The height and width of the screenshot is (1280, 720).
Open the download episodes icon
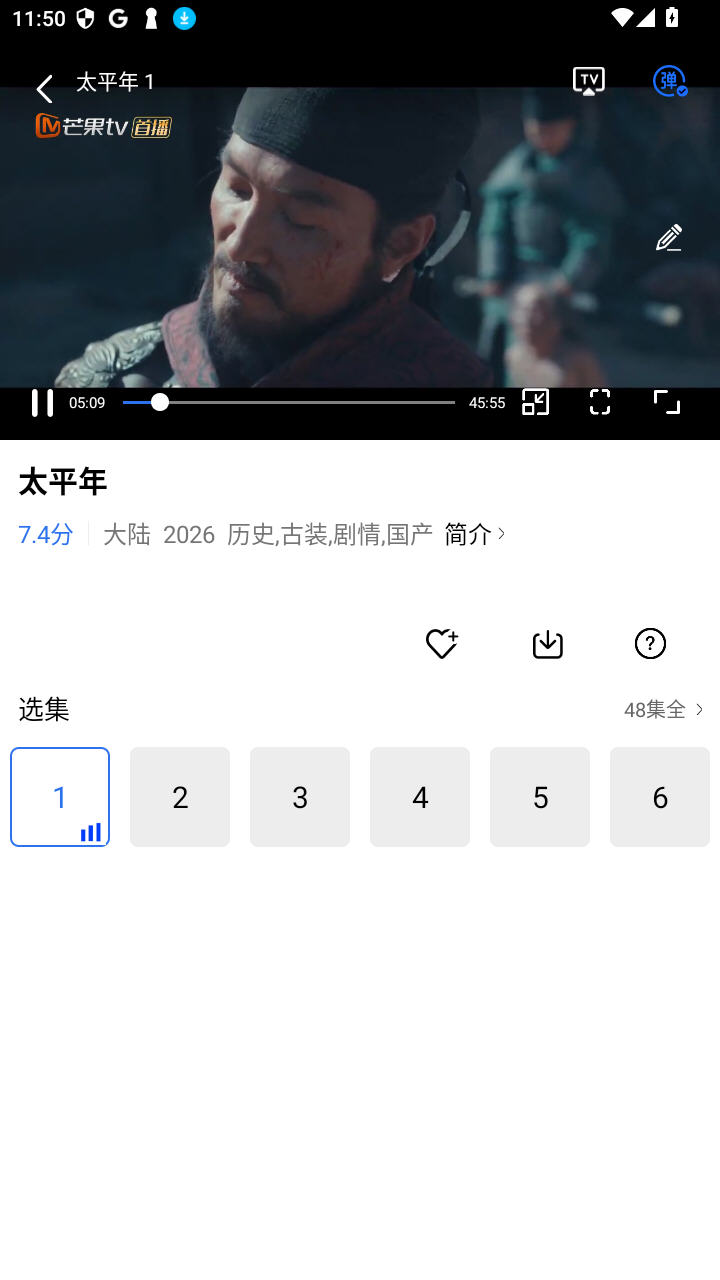547,644
